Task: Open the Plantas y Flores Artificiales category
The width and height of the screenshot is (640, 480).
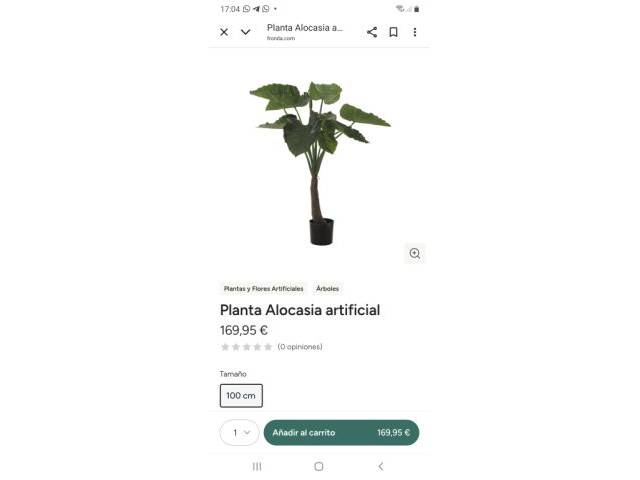Action: [263, 288]
